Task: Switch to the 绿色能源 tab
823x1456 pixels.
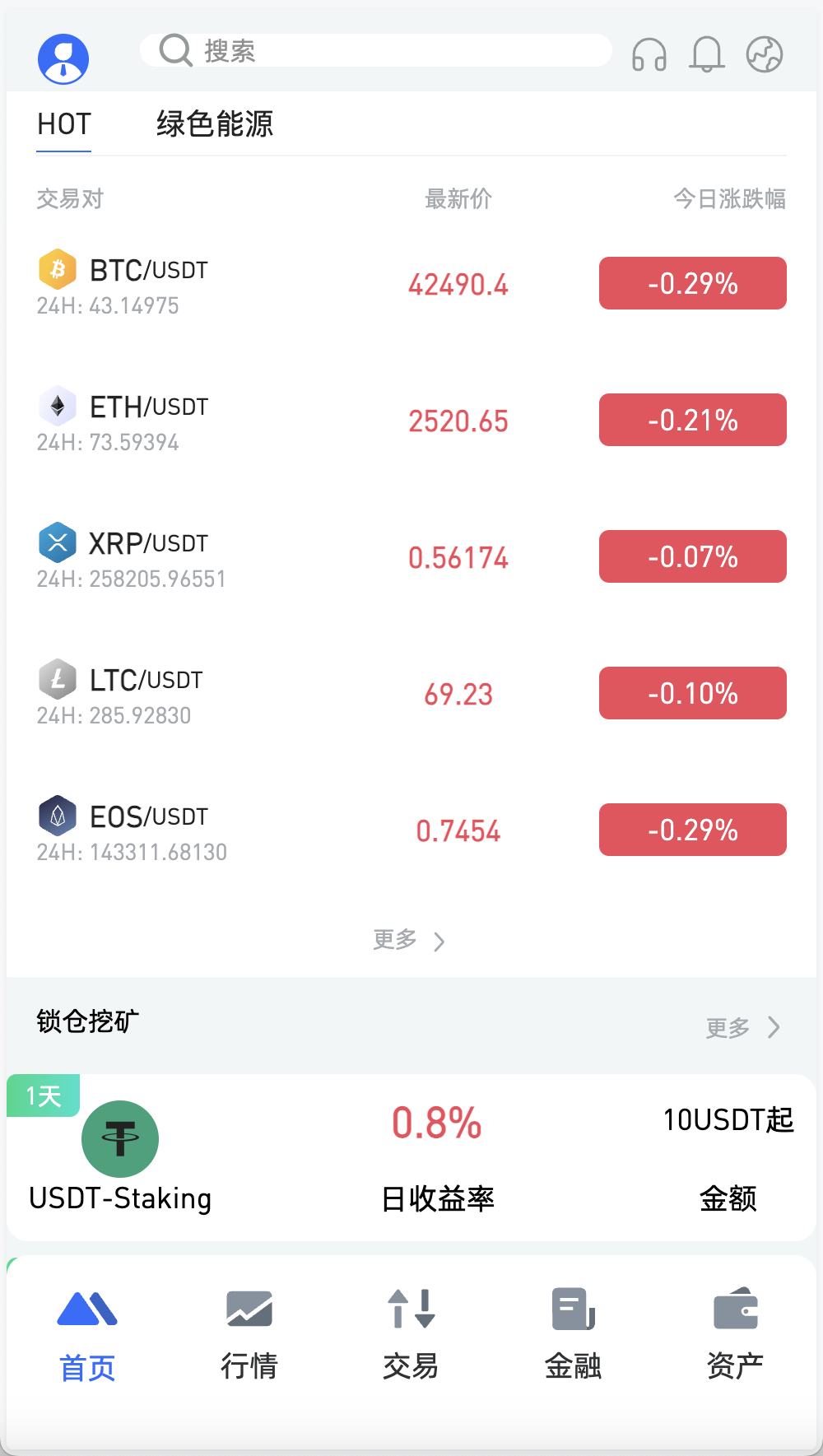Action: pos(215,124)
